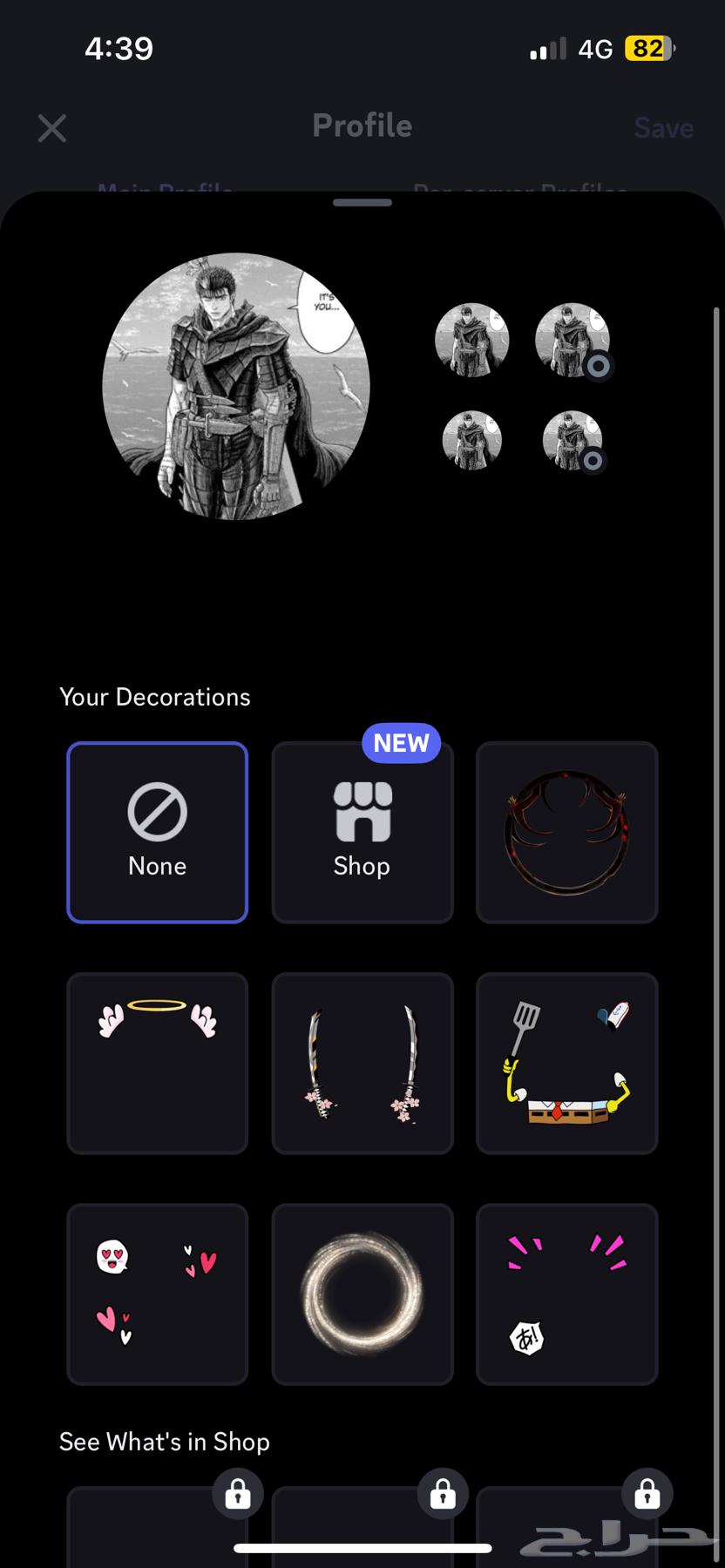Select the SpongeBob spatula decoration
Screen dimensions: 725x1568
[566, 1063]
